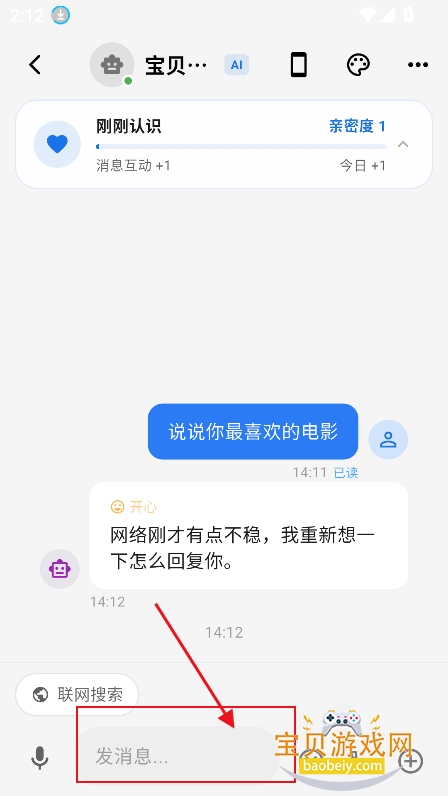This screenshot has height=796, width=448.
Task: Go back using the top-left arrow
Action: click(35, 64)
